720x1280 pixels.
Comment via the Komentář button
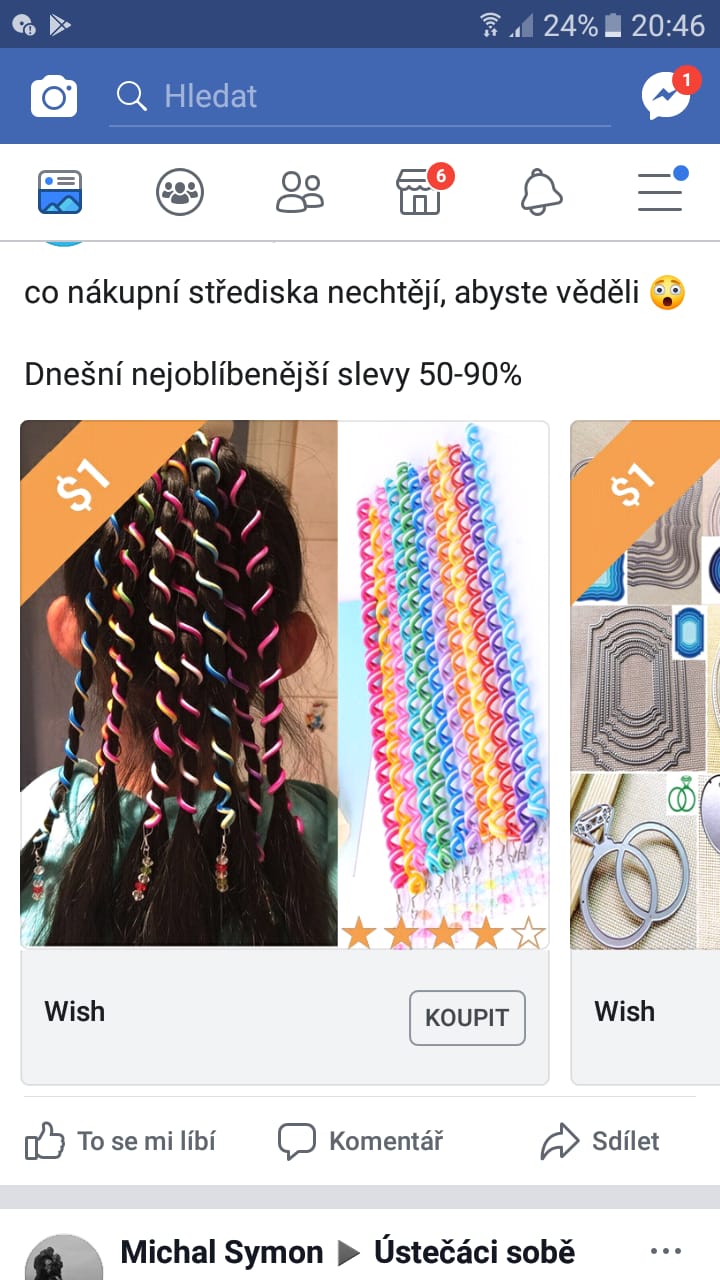point(360,1141)
